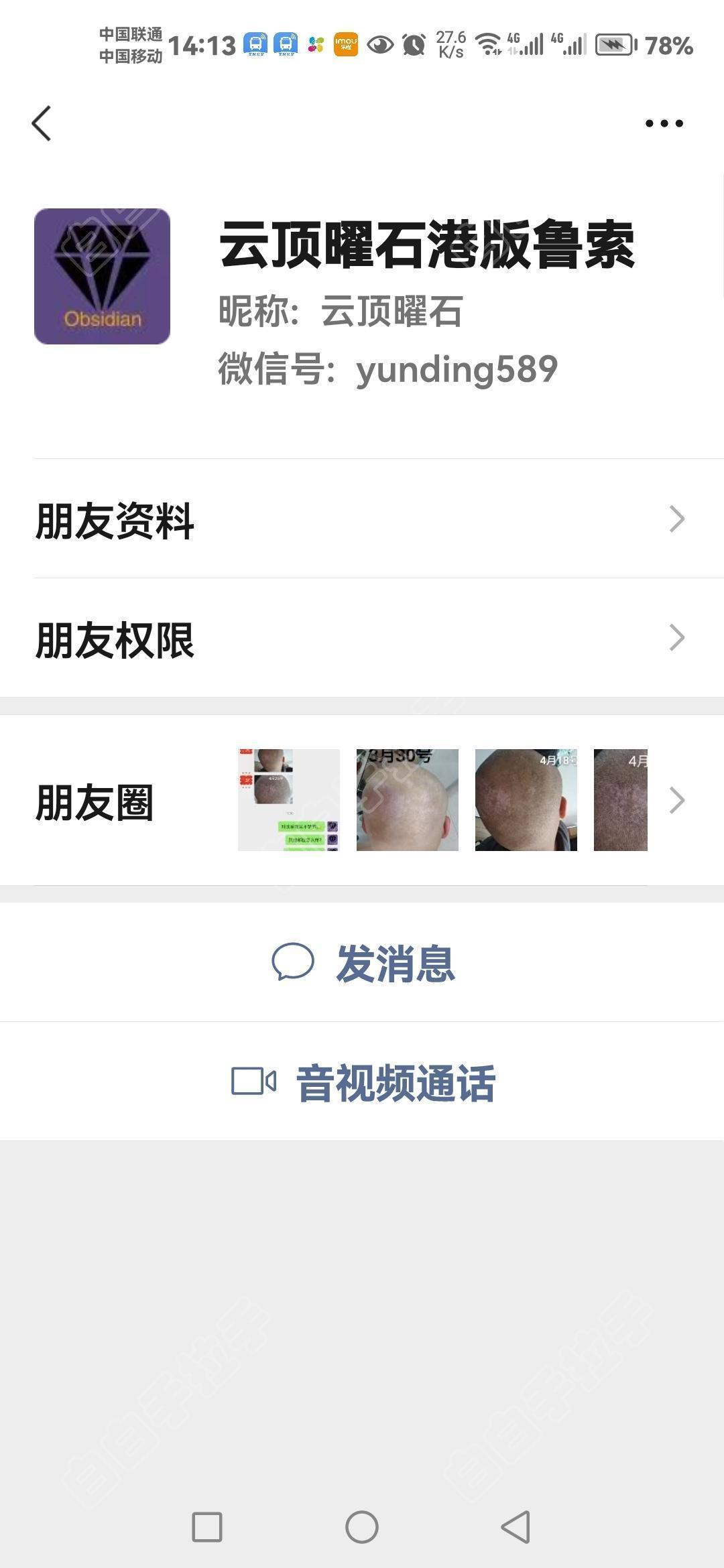Start 音视频通话 call
The height and width of the screenshot is (1568, 724).
[362, 1082]
